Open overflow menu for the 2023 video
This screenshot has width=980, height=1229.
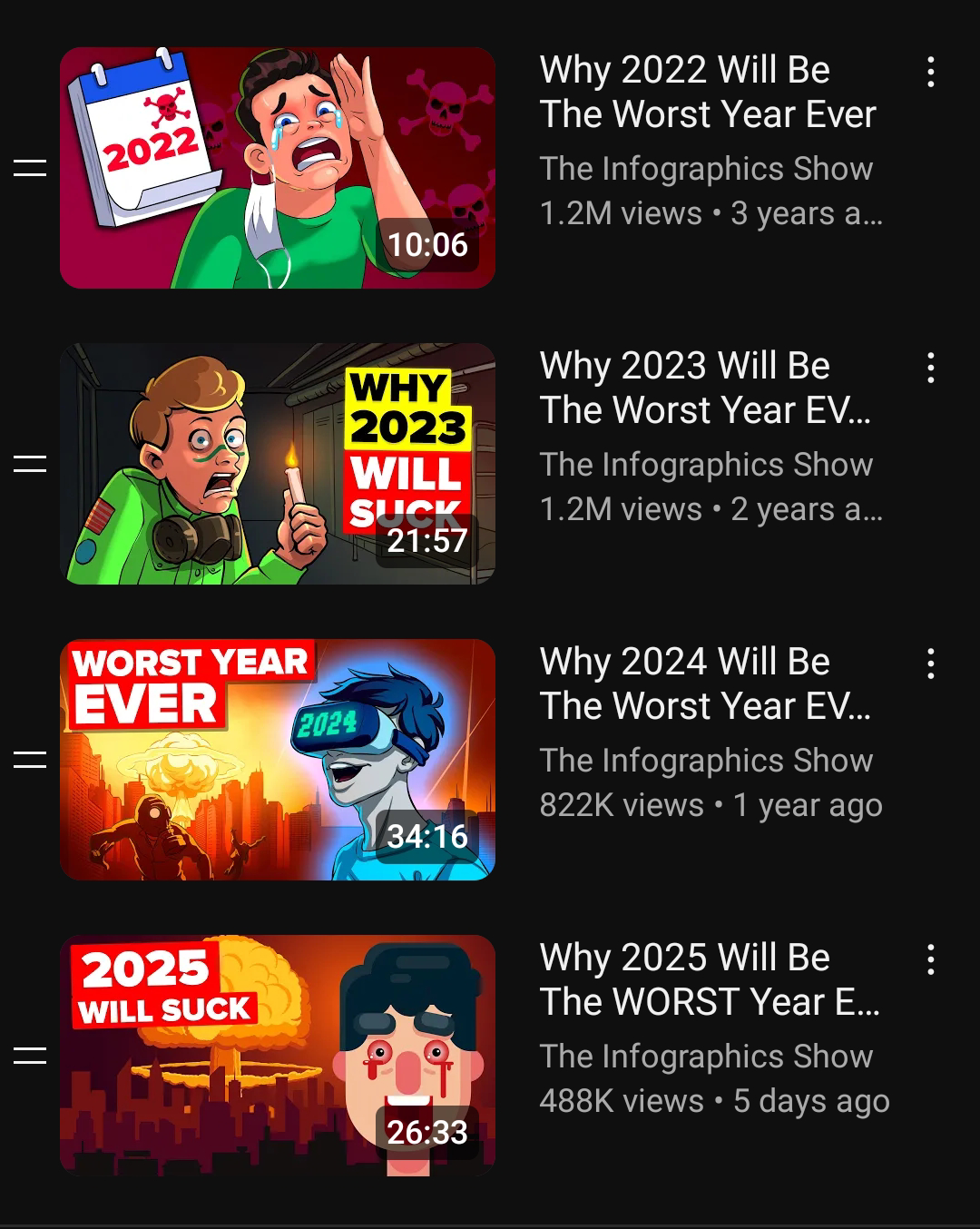pos(930,368)
